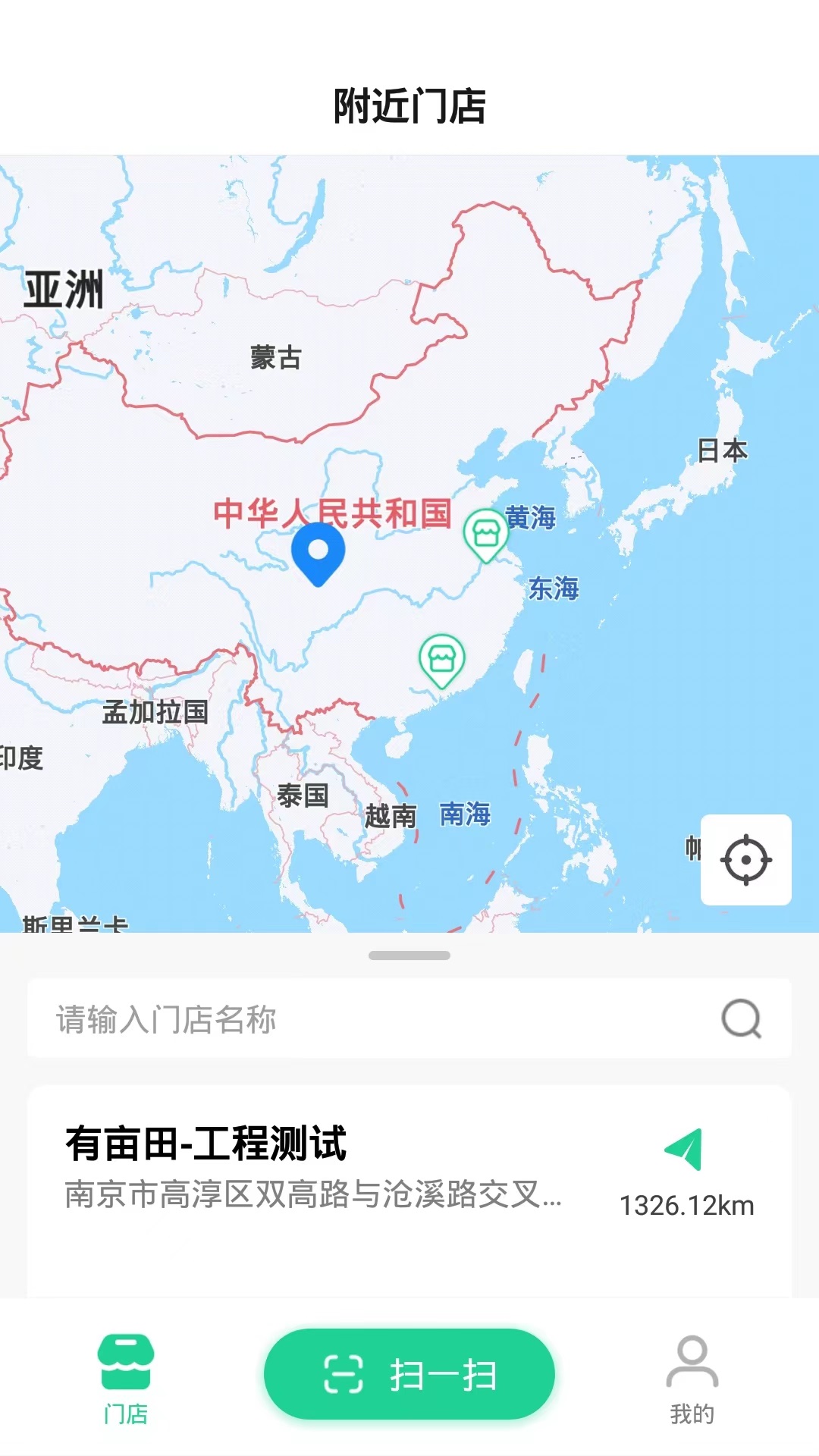This screenshot has width=819, height=1456.
Task: Recenter map on my current location
Action: tap(745, 860)
